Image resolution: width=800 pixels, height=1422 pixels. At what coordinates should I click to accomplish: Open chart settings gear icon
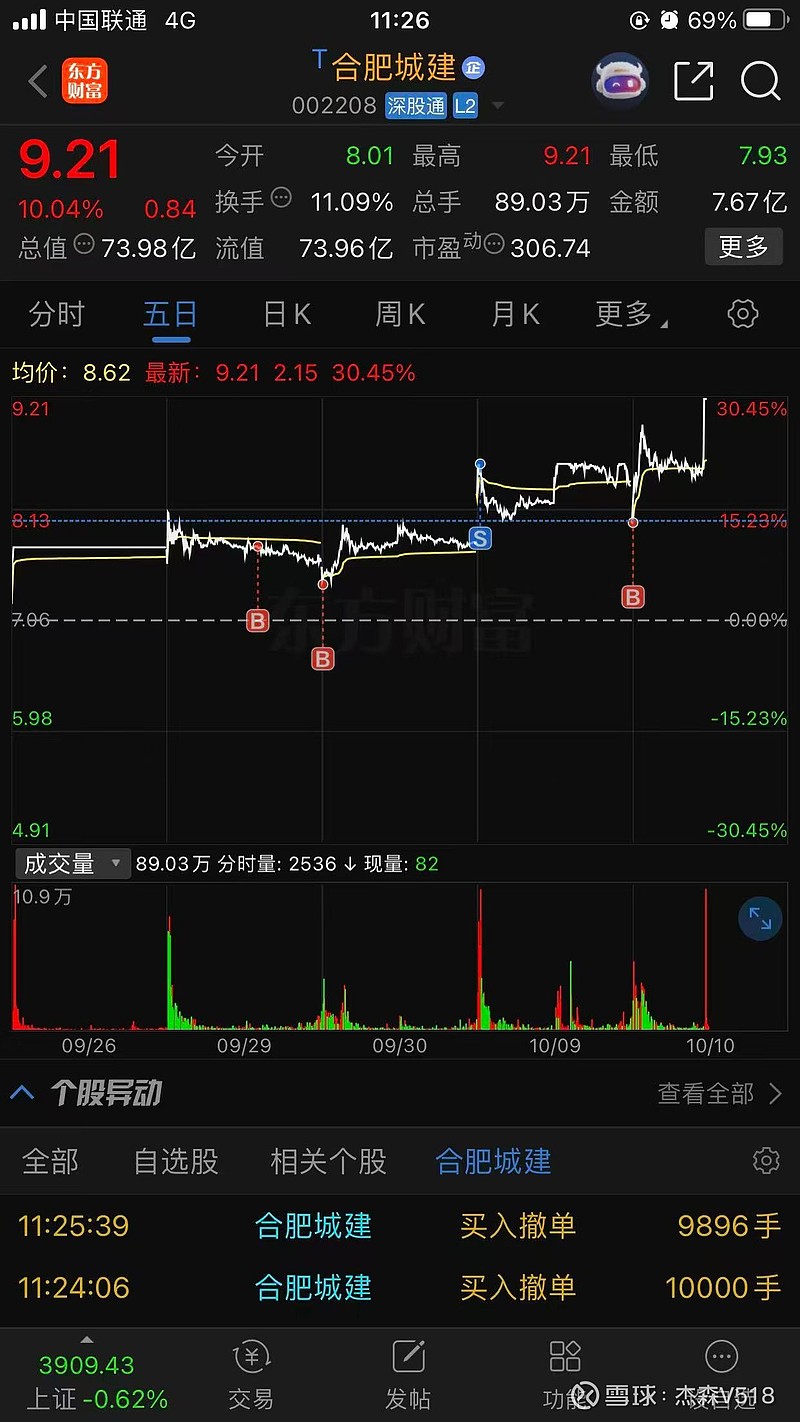coord(742,315)
